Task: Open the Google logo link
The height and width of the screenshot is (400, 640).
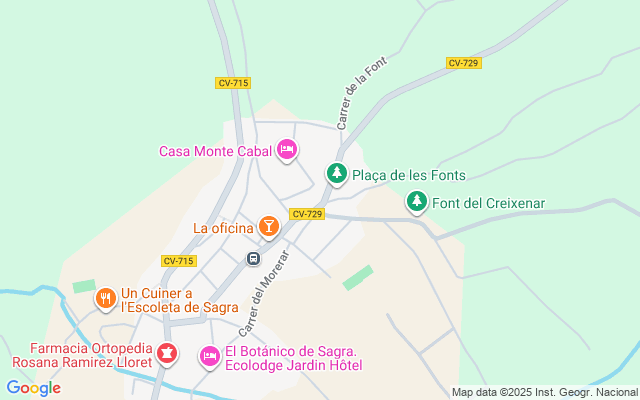Action: [x=33, y=388]
